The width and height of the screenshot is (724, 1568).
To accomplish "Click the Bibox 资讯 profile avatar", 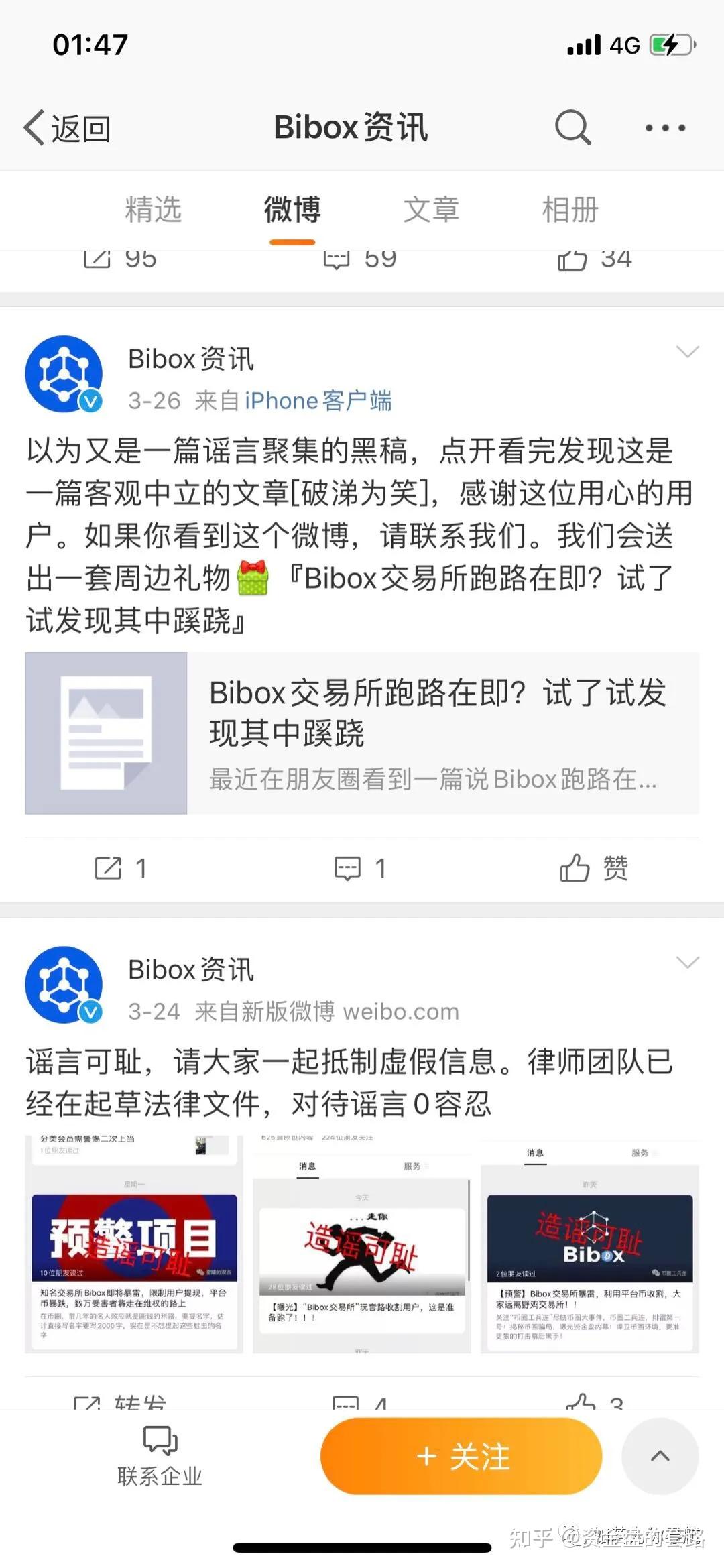I will (x=64, y=373).
